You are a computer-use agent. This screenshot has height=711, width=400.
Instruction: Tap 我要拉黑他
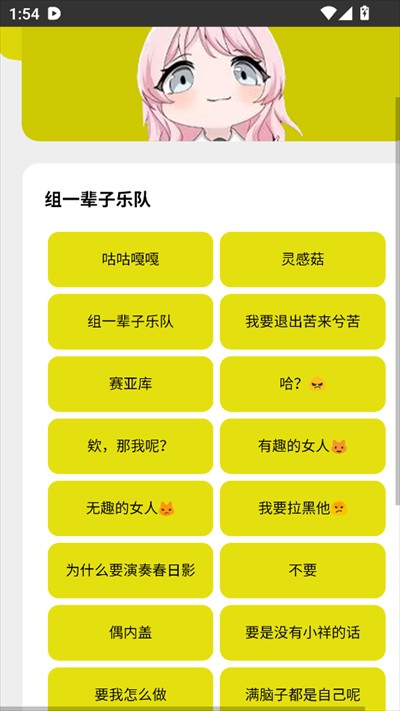(302, 508)
